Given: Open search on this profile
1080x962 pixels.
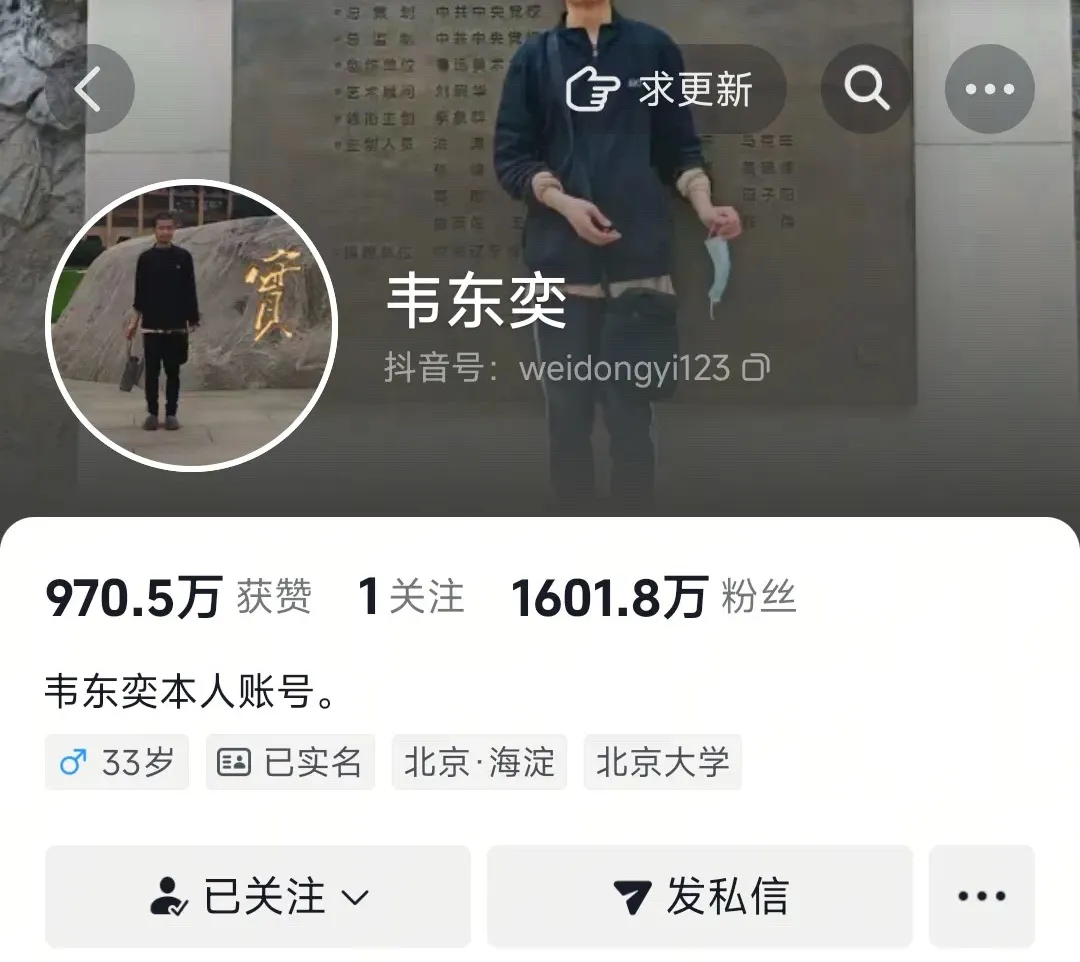Looking at the screenshot, I should tap(866, 90).
